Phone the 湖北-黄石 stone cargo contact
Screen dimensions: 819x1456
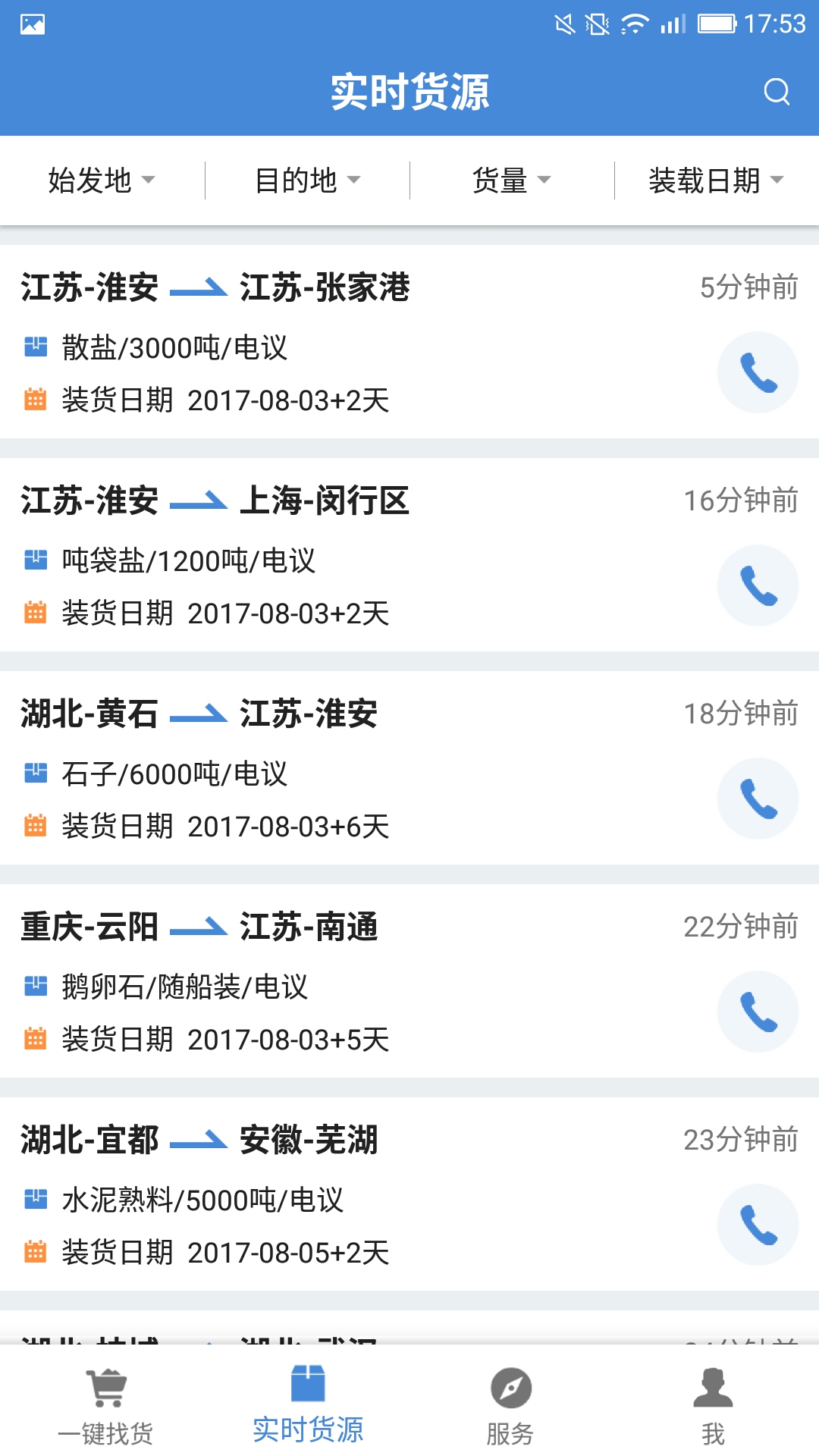tap(758, 797)
